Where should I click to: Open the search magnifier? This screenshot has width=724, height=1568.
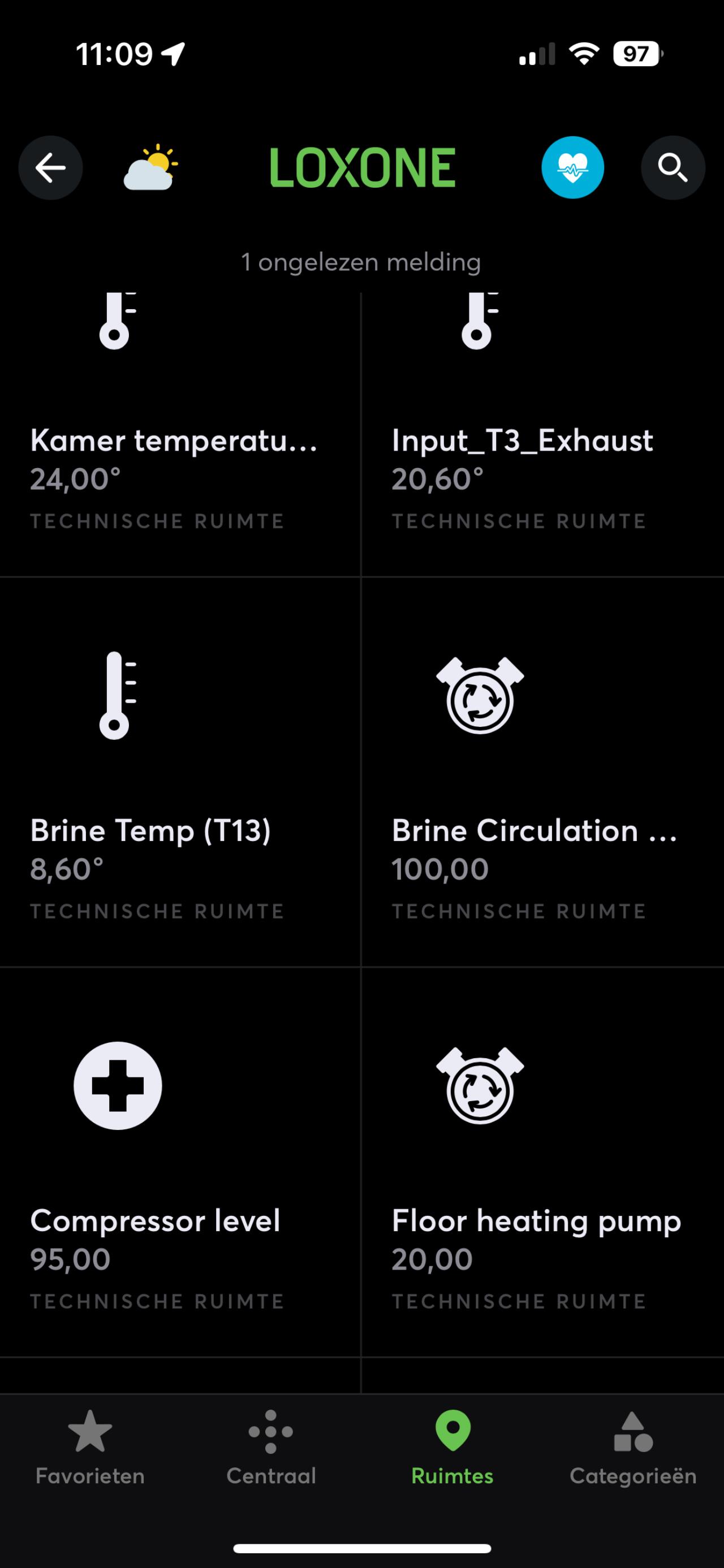pyautogui.click(x=673, y=167)
